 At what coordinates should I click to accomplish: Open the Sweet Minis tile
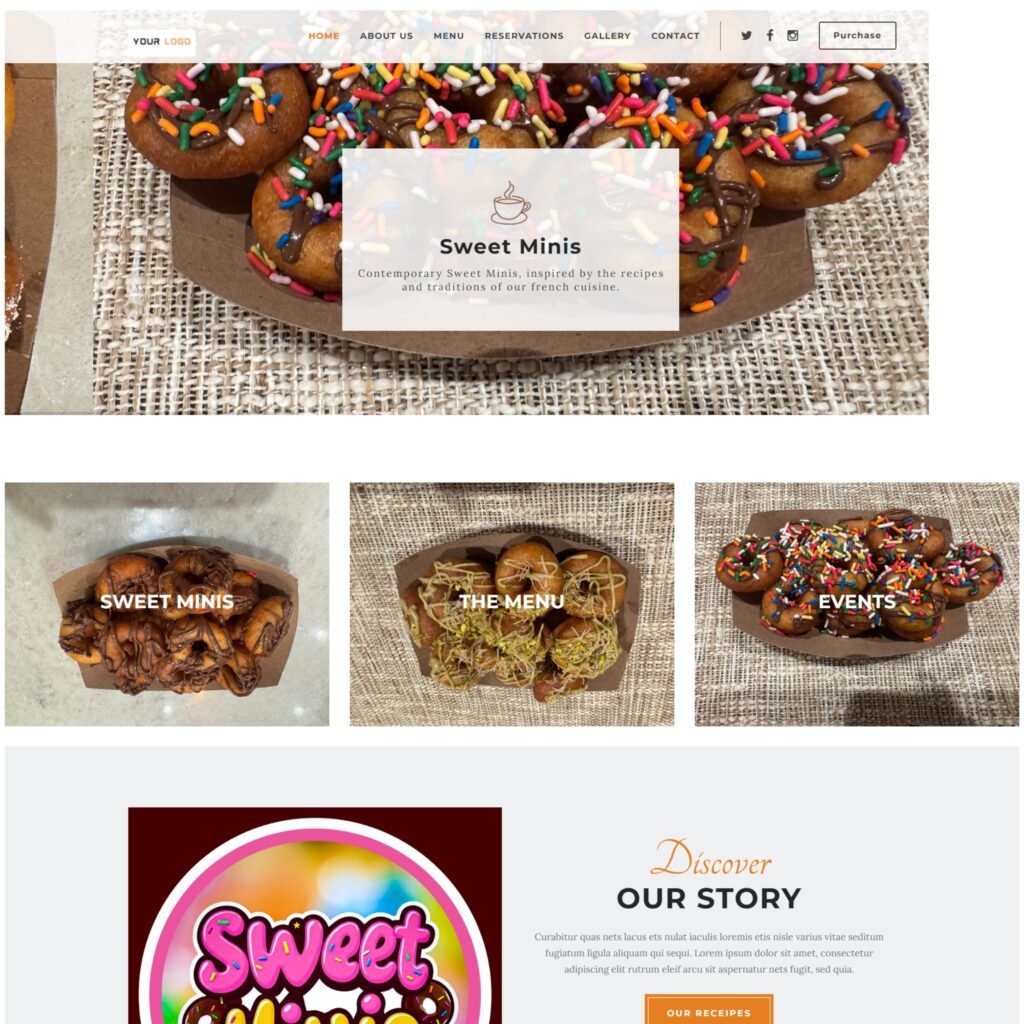pyautogui.click(x=167, y=603)
